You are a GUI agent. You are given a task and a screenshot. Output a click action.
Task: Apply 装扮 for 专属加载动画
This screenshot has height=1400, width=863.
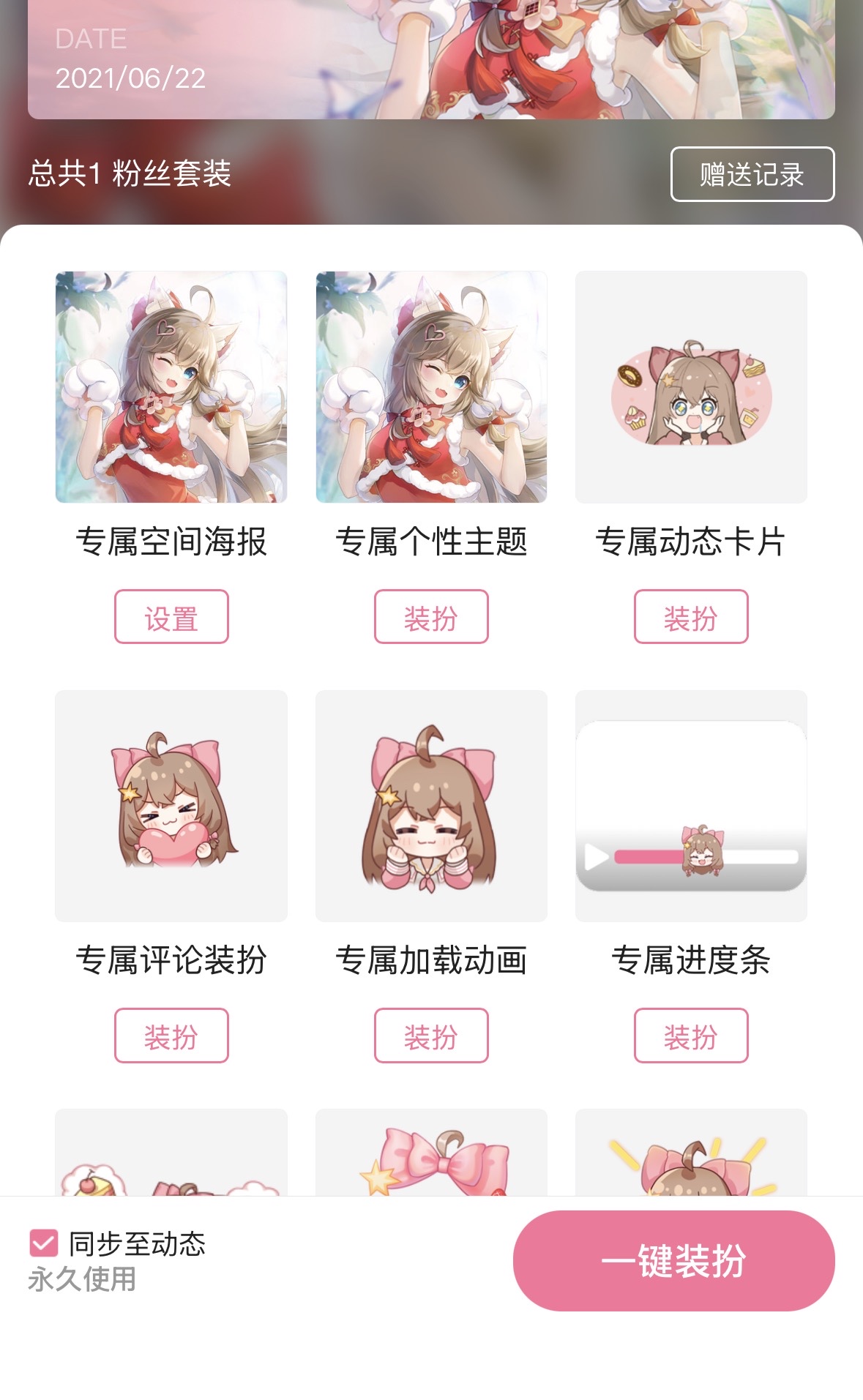[x=431, y=1036]
